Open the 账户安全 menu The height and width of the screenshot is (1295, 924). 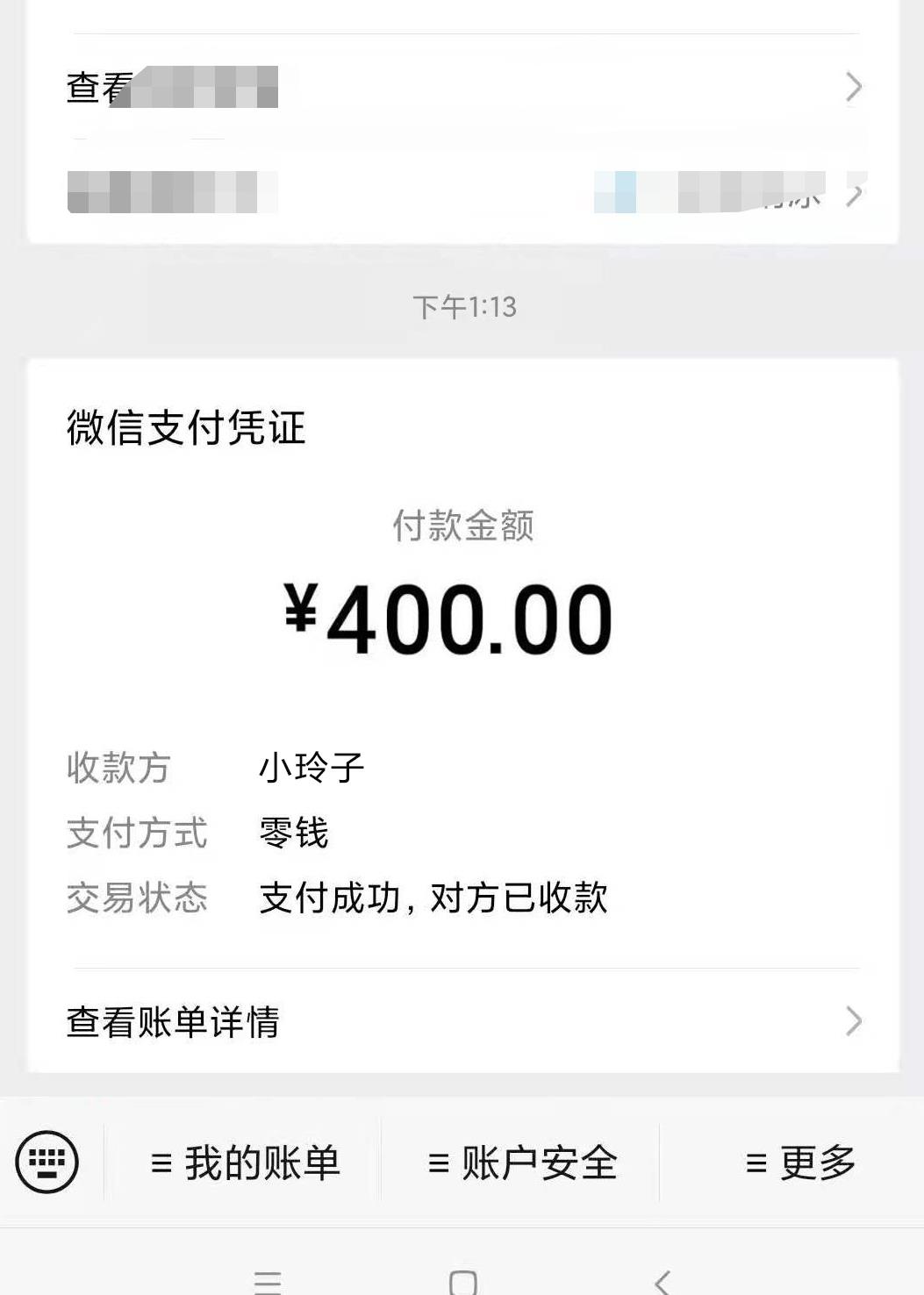(x=522, y=1163)
